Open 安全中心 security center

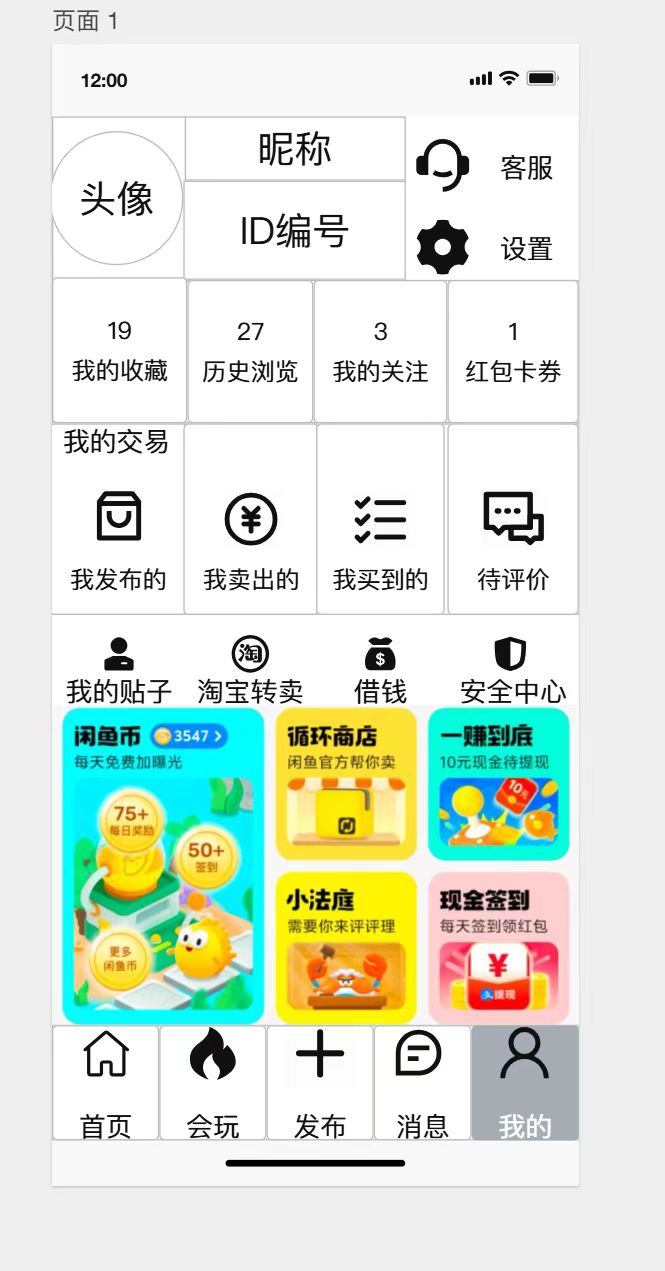[x=511, y=670]
